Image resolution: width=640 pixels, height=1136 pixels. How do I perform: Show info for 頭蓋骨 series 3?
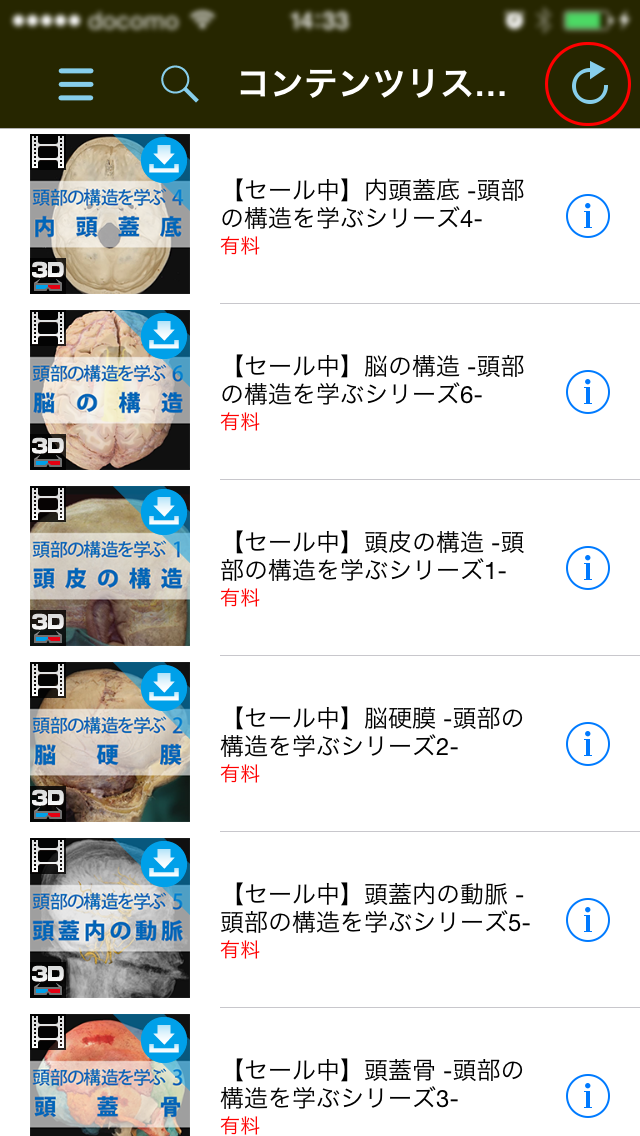[588, 1095]
